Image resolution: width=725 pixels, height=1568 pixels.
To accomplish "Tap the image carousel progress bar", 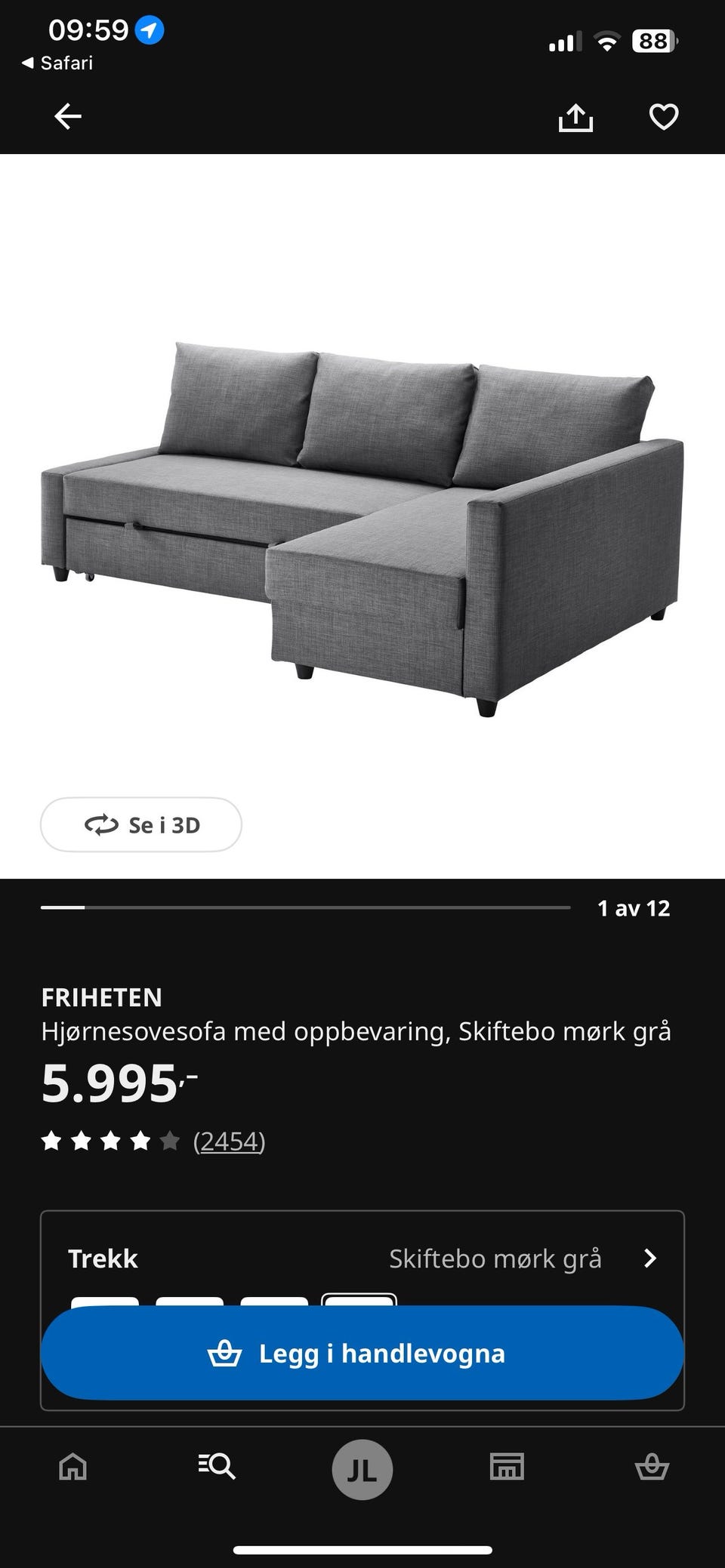I will point(306,908).
